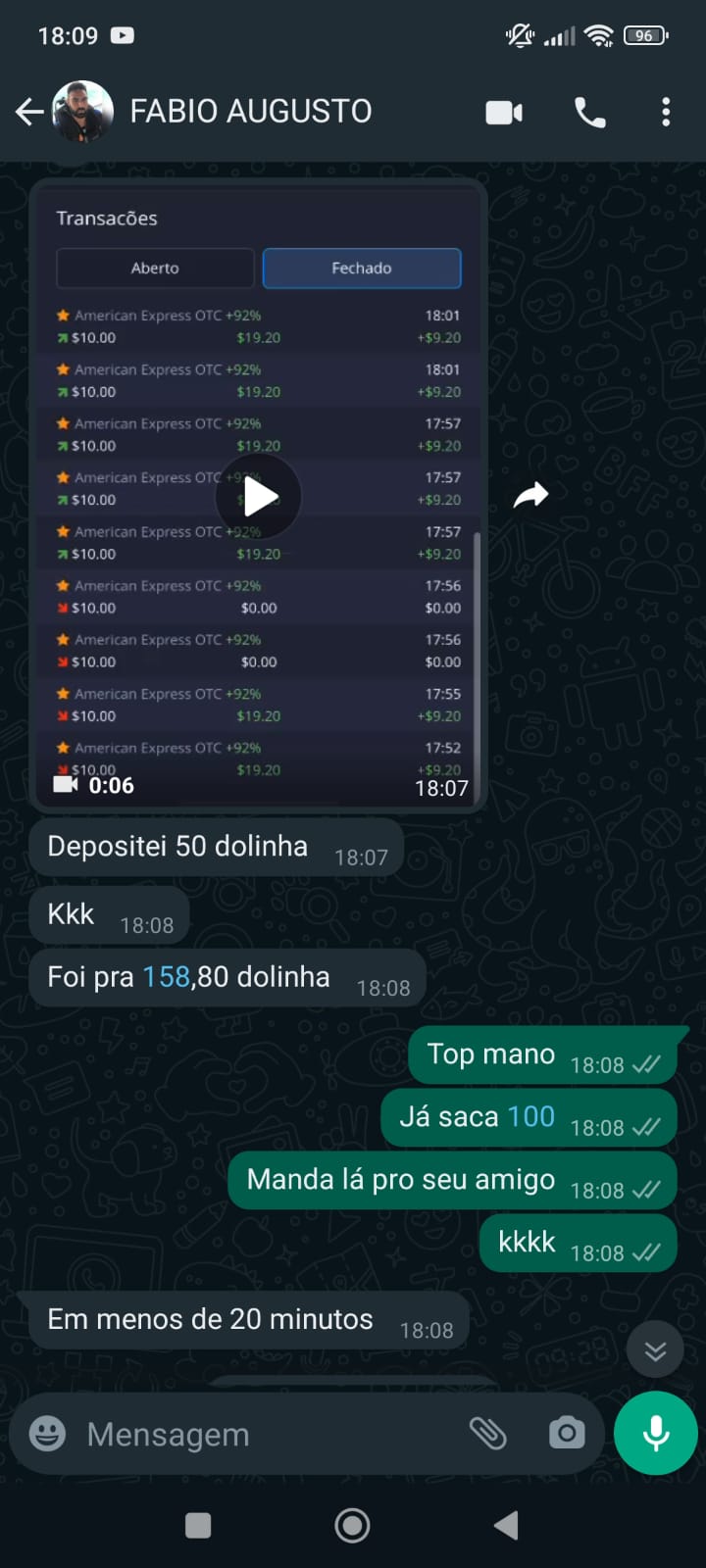The width and height of the screenshot is (706, 1568).
Task: Open Fabio Augusto's contact info
Action: click(251, 112)
